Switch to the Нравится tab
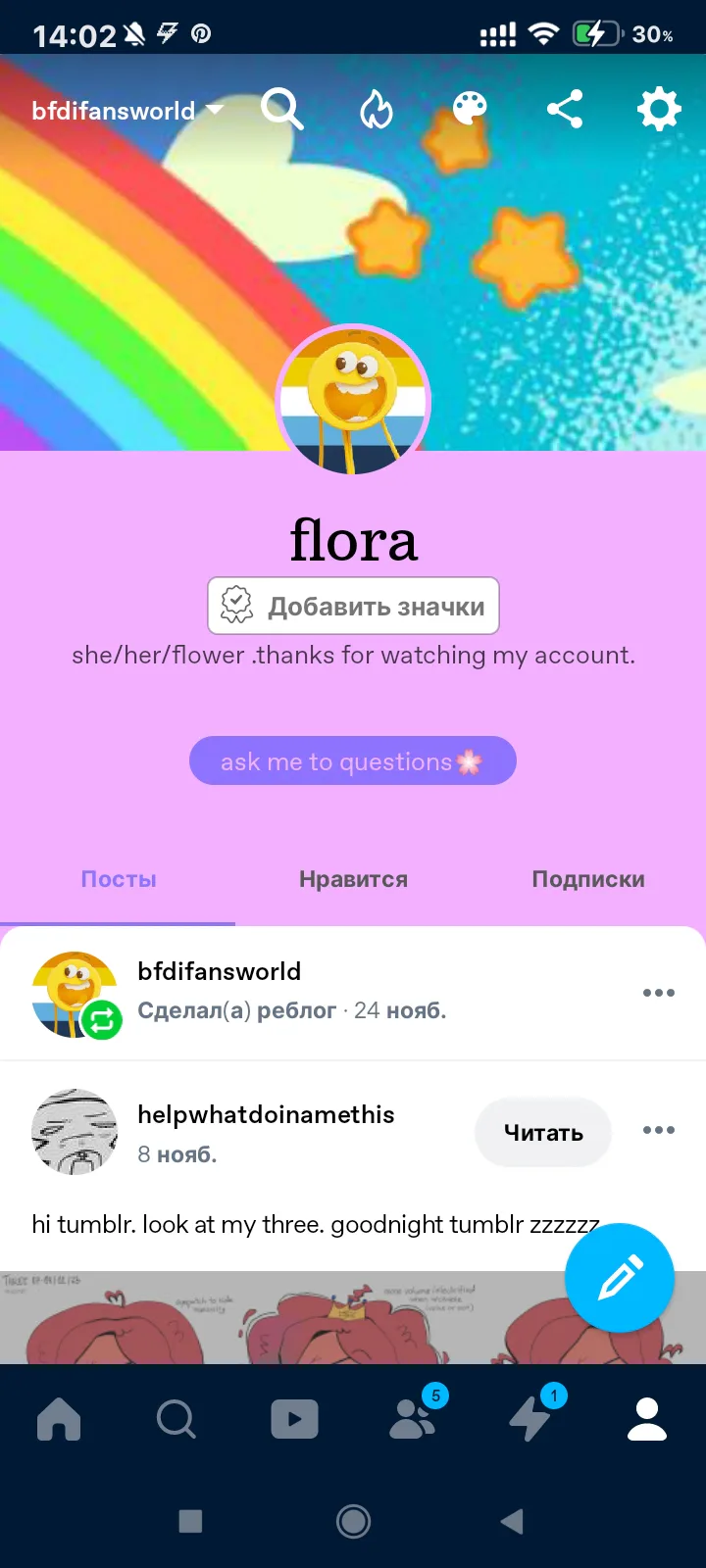Viewport: 706px width, 1568px height. 353,879
